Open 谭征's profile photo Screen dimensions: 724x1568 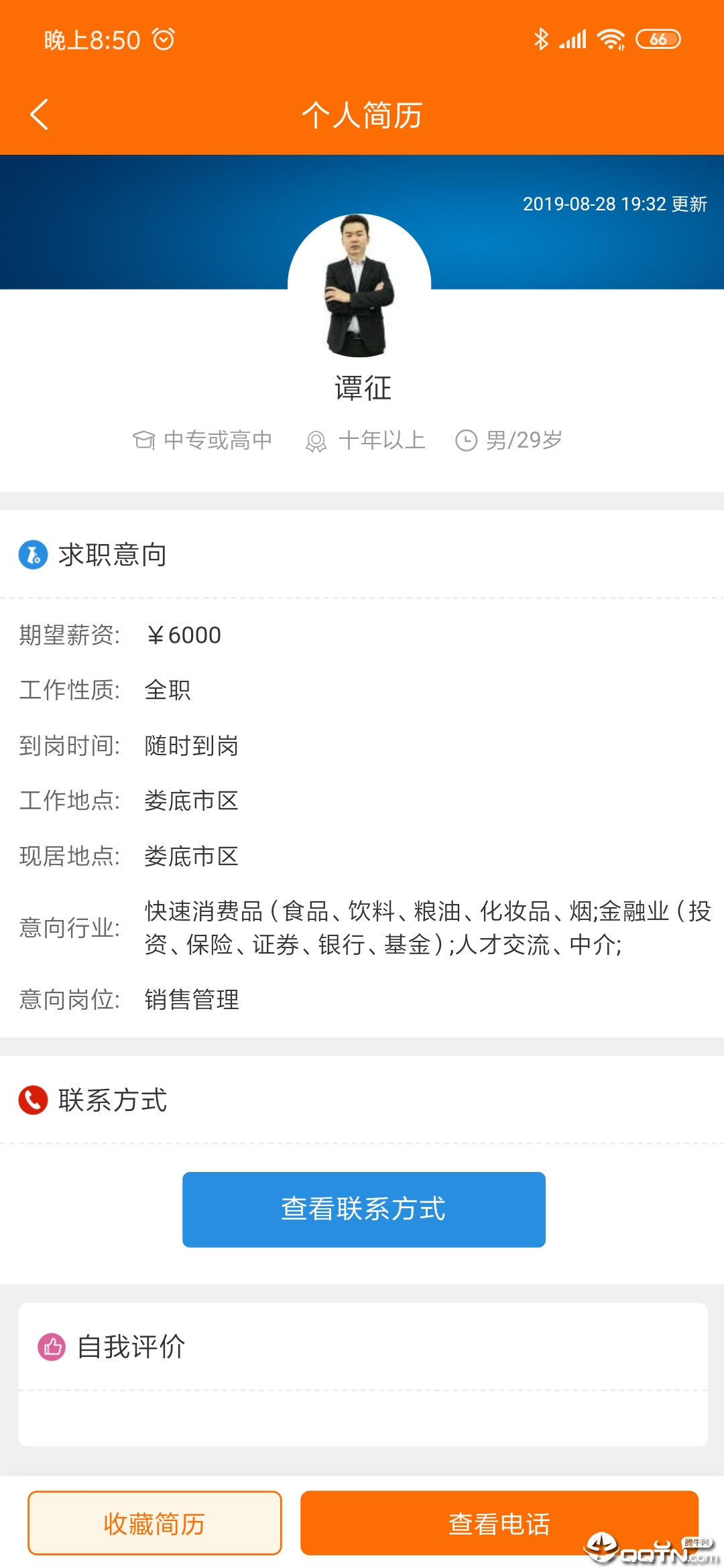point(359,285)
